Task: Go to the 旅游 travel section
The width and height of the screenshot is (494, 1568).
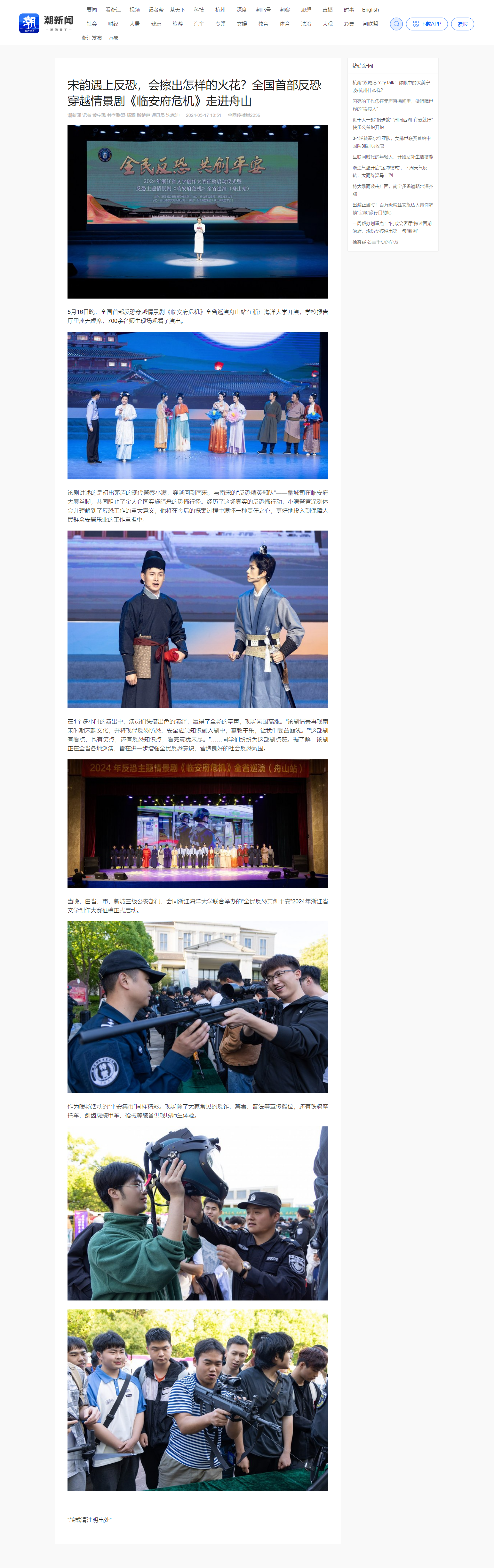Action: 178,24
